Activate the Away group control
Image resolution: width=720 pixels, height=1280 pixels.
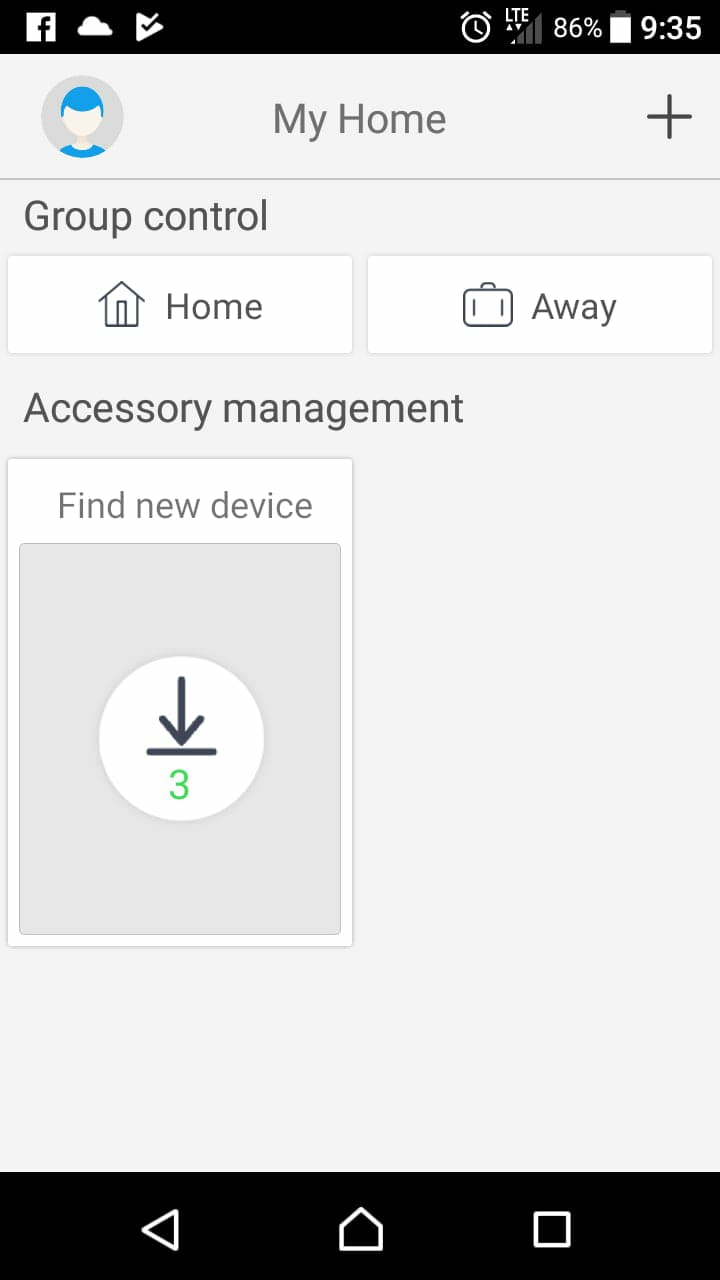pos(540,305)
